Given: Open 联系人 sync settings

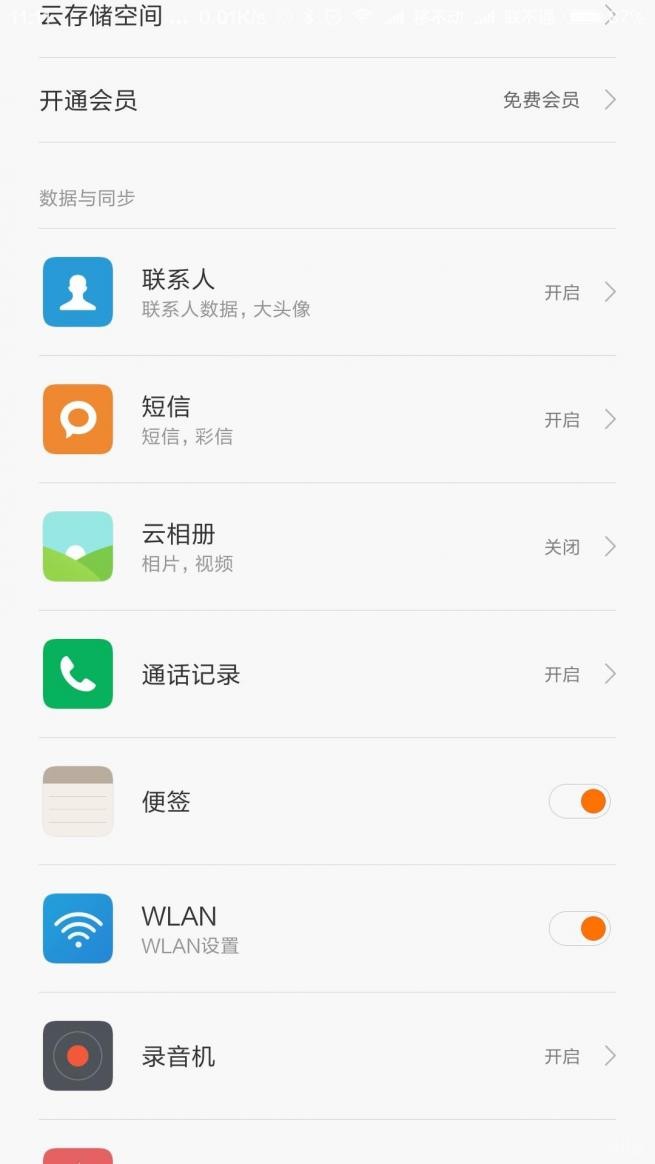Looking at the screenshot, I should (327, 292).
